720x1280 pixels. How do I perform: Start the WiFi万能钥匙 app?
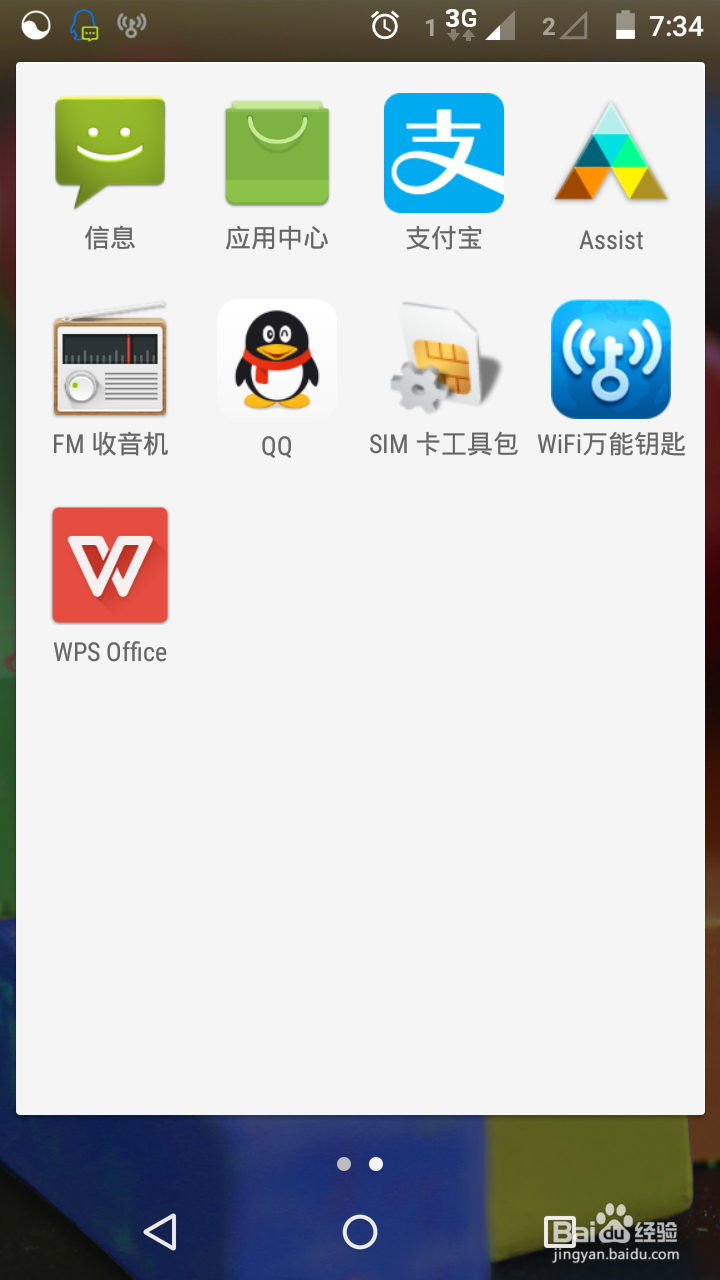click(610, 358)
